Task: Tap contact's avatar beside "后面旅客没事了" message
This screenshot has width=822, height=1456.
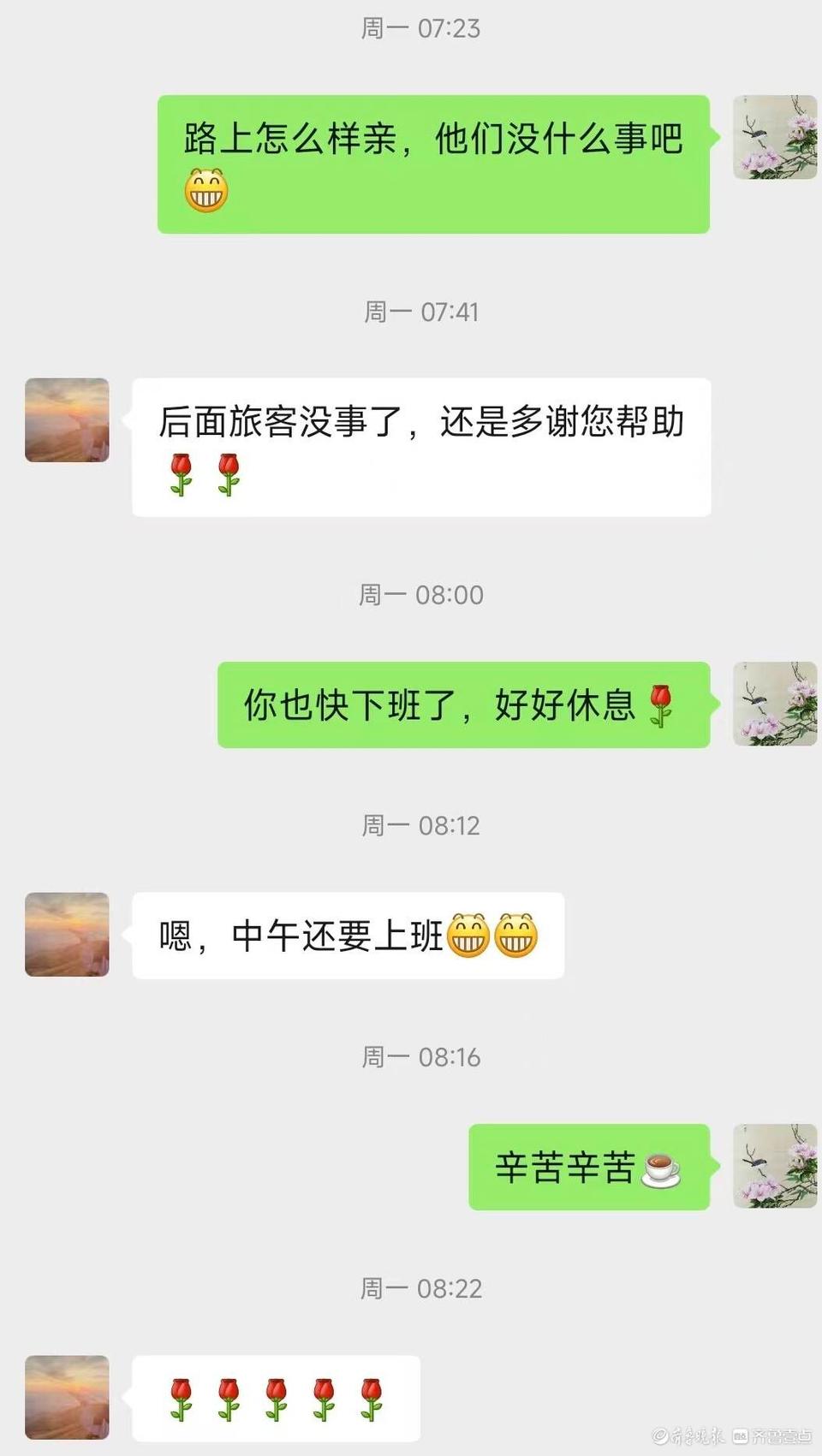Action: [67, 420]
